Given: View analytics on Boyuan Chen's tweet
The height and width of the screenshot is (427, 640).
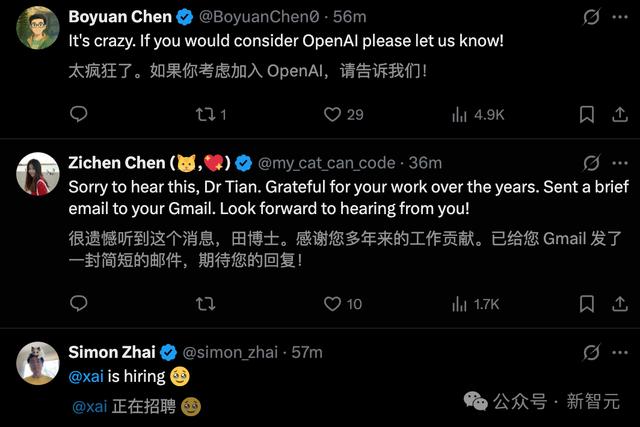Looking at the screenshot, I should 459,114.
